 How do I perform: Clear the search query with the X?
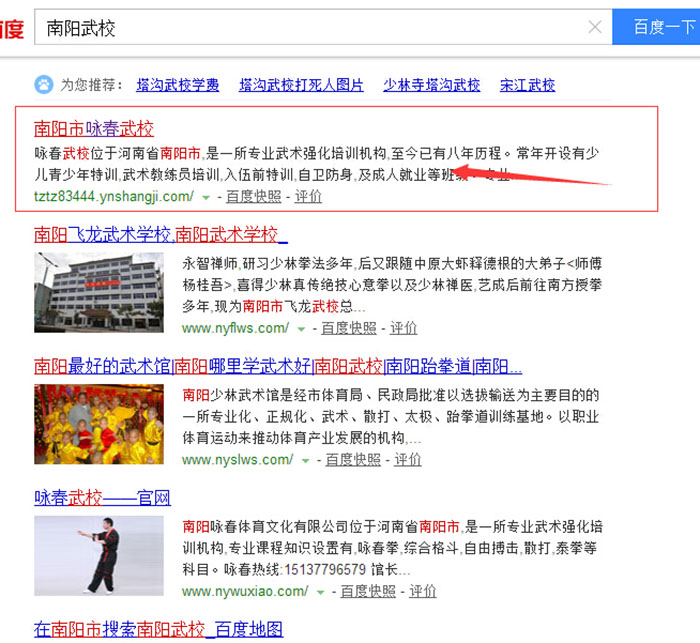point(595,28)
